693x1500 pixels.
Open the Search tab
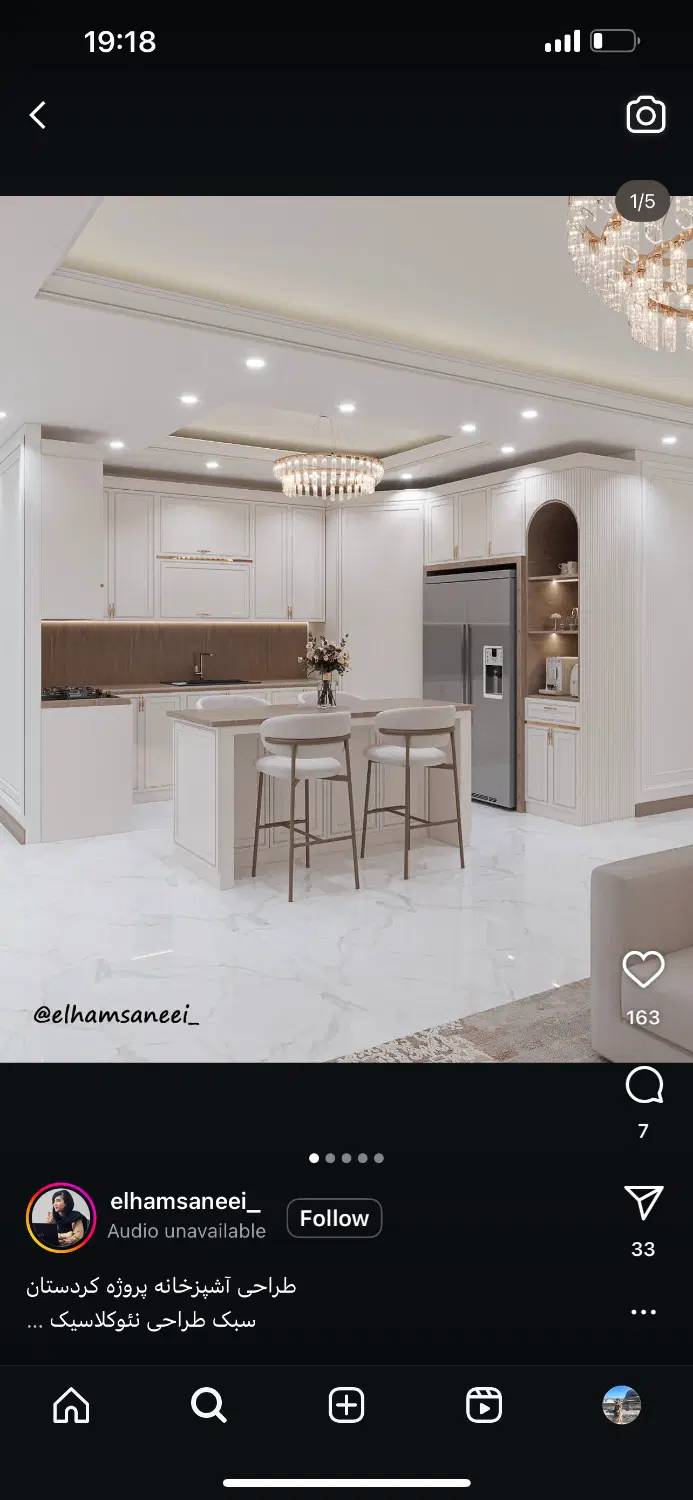[x=208, y=1405]
